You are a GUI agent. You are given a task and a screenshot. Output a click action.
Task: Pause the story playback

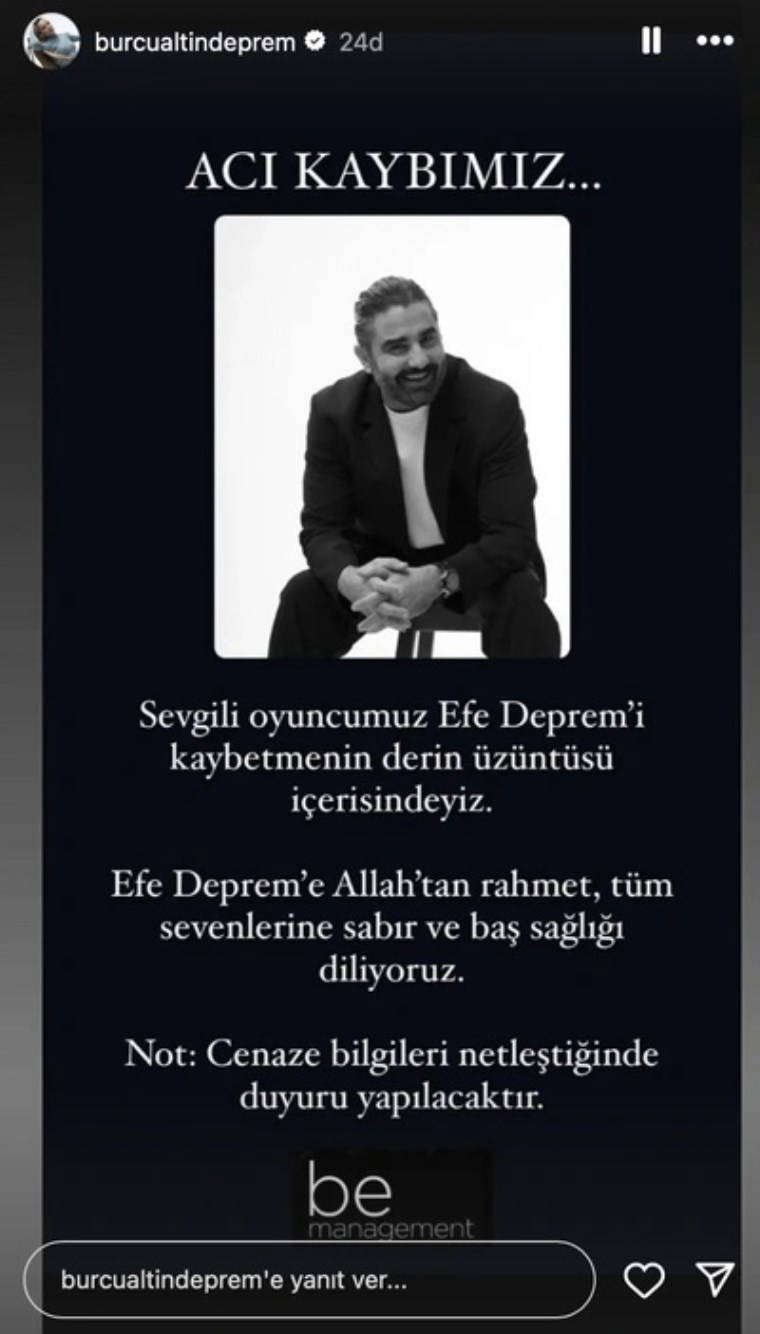click(651, 41)
